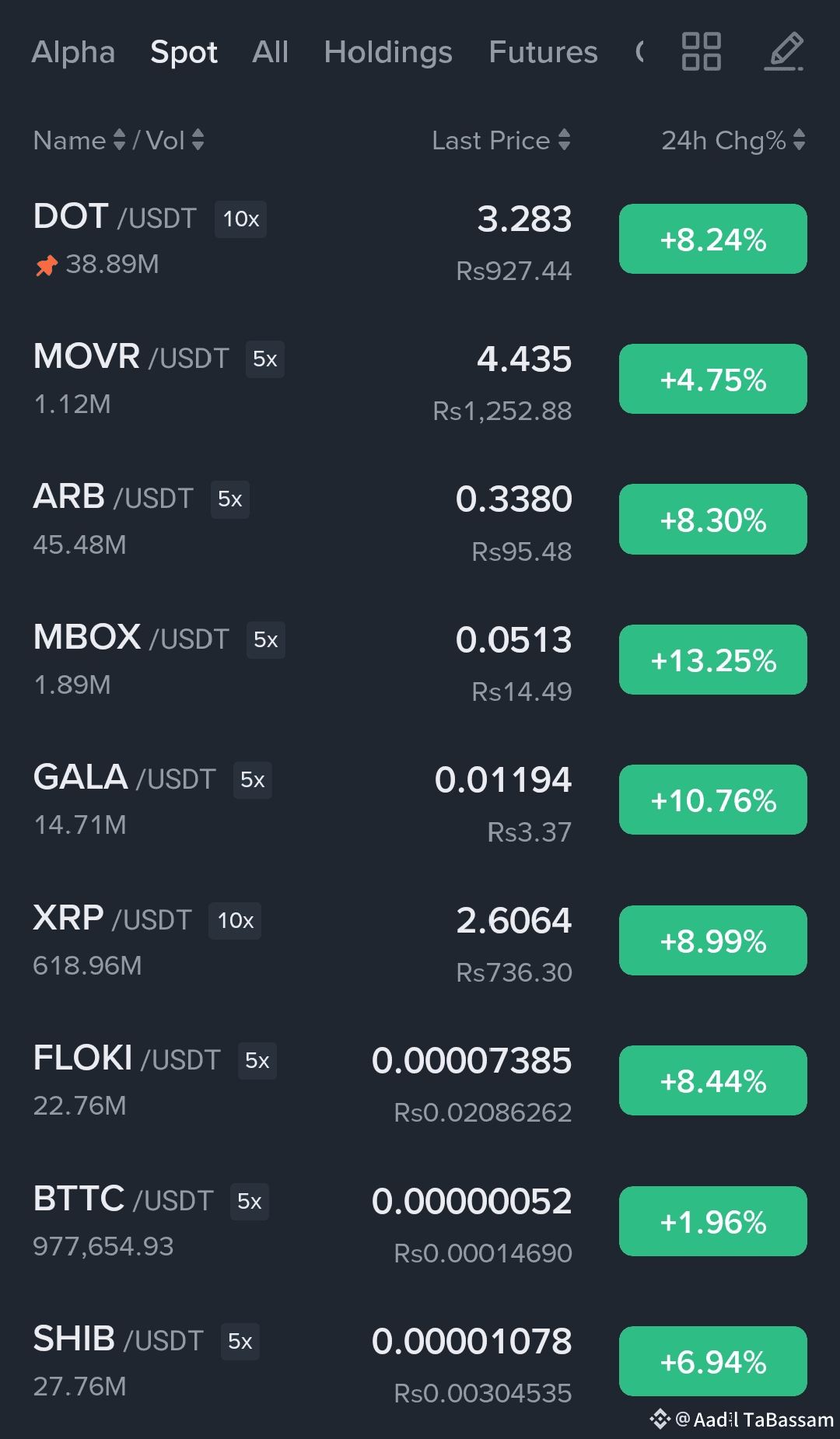Open the Holdings tab
The width and height of the screenshot is (840, 1439).
(388, 52)
